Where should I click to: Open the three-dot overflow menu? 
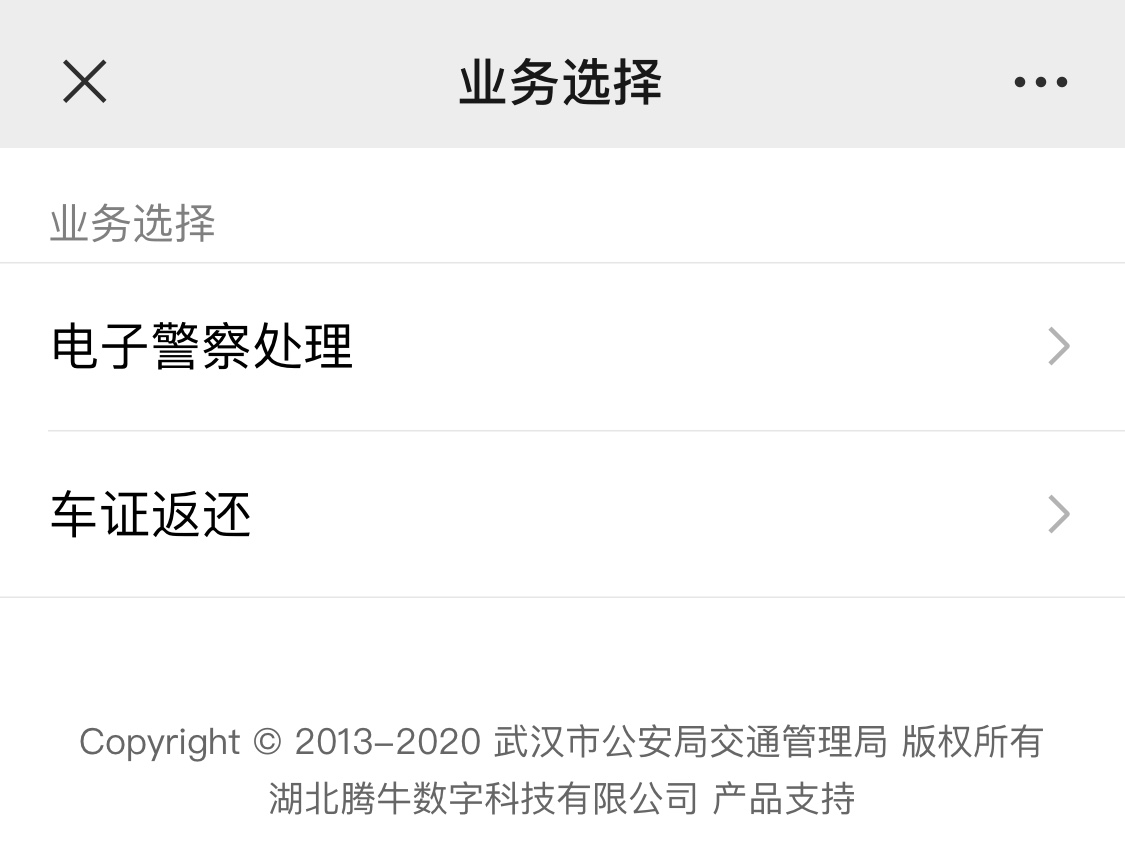(1040, 82)
